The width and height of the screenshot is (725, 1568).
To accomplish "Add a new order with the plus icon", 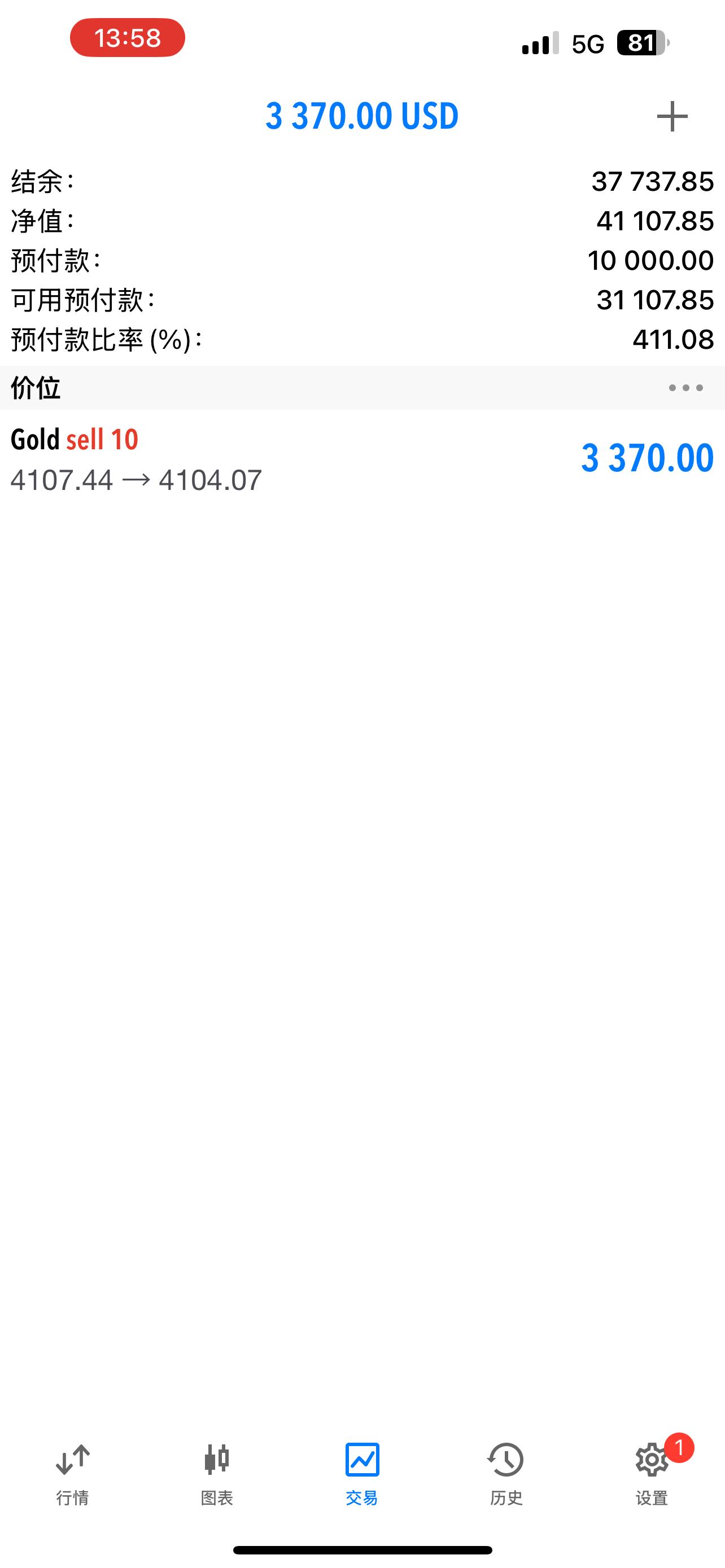I will pos(672,116).
